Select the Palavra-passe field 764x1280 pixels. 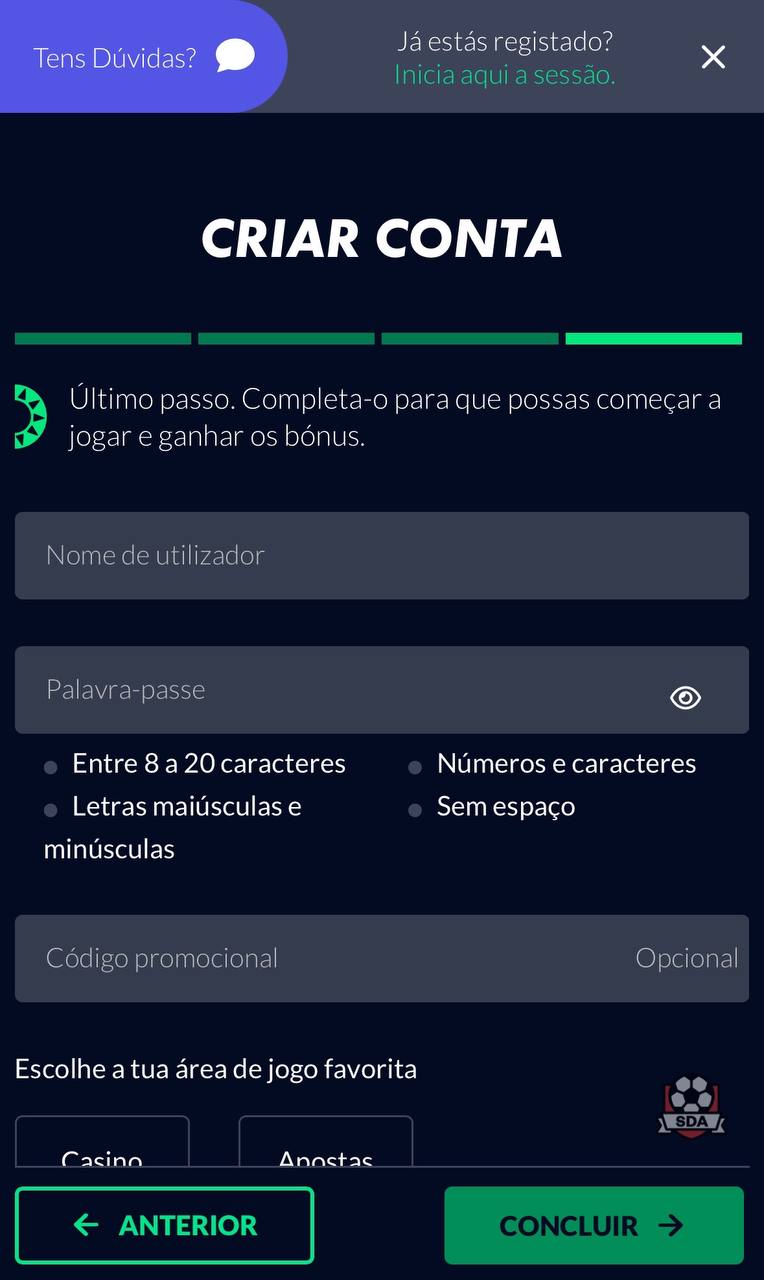pyautogui.click(x=340, y=690)
